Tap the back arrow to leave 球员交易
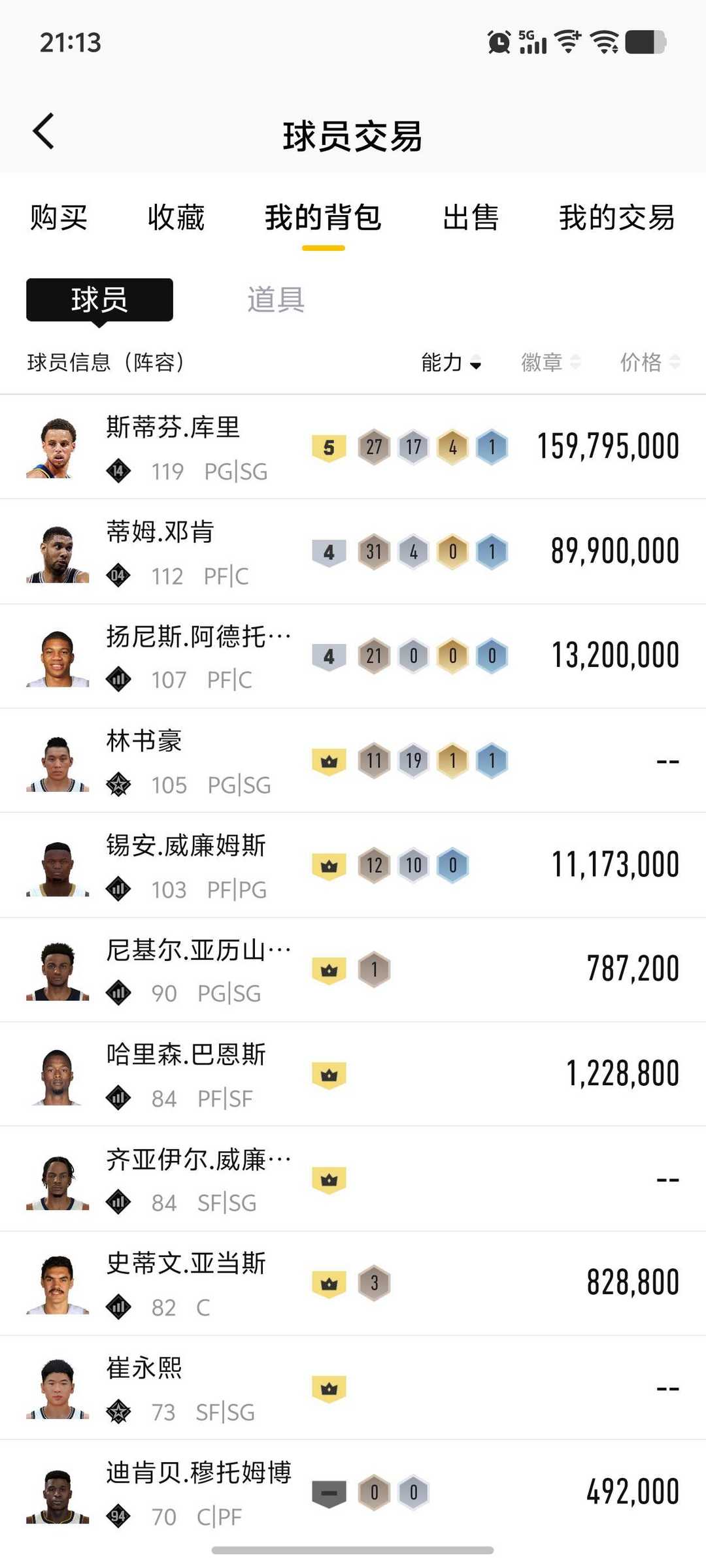Image resolution: width=706 pixels, height=1568 pixels. [43, 129]
